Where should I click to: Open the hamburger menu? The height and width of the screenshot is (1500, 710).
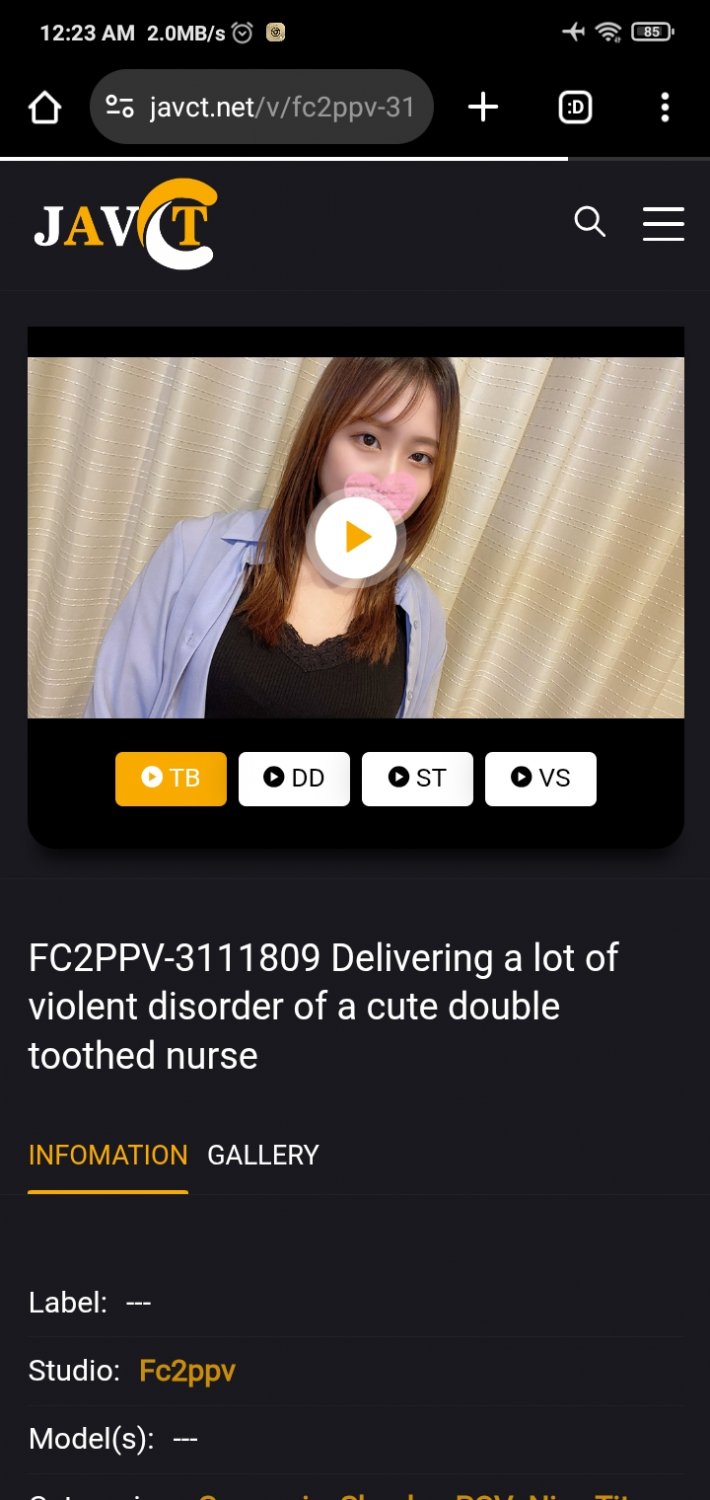click(663, 223)
